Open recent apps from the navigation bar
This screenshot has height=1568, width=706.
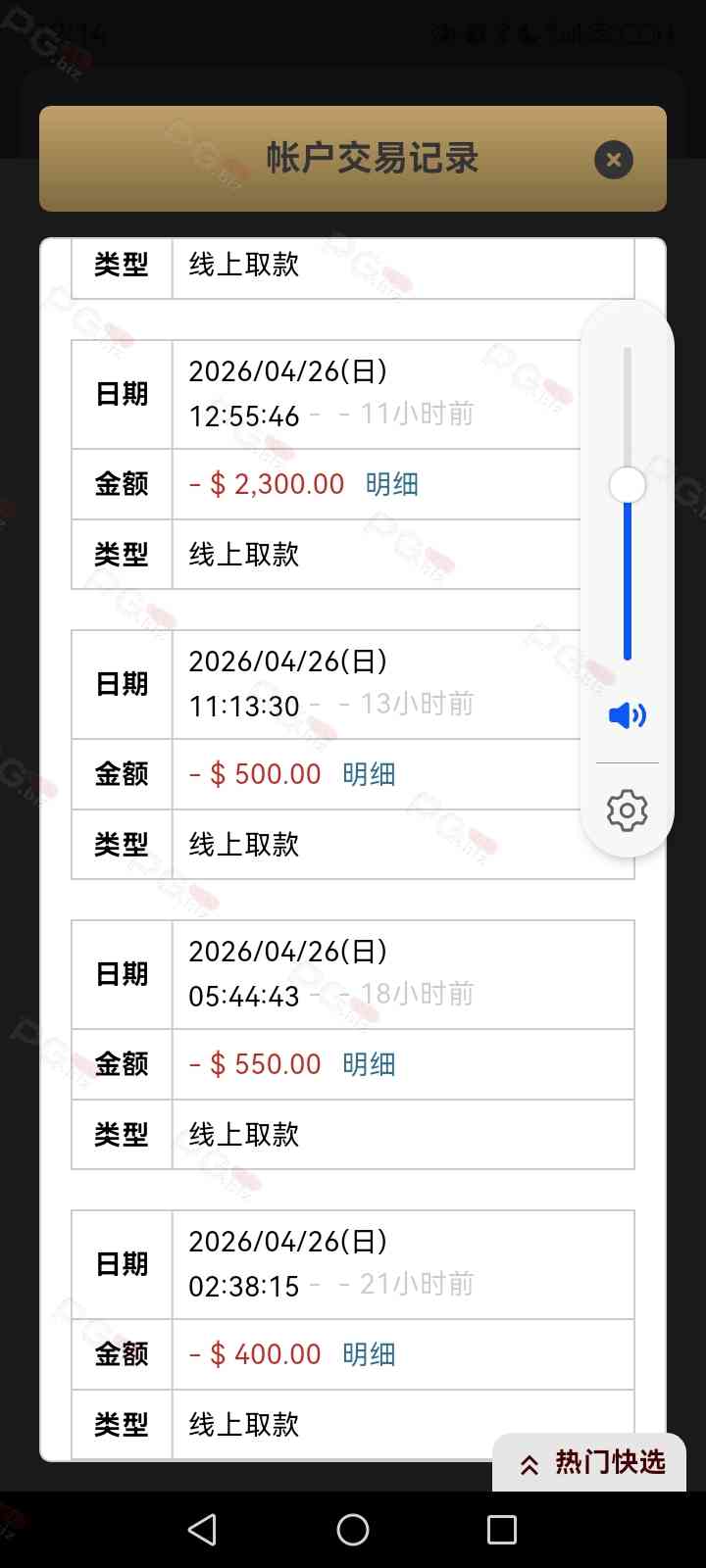point(502,1530)
